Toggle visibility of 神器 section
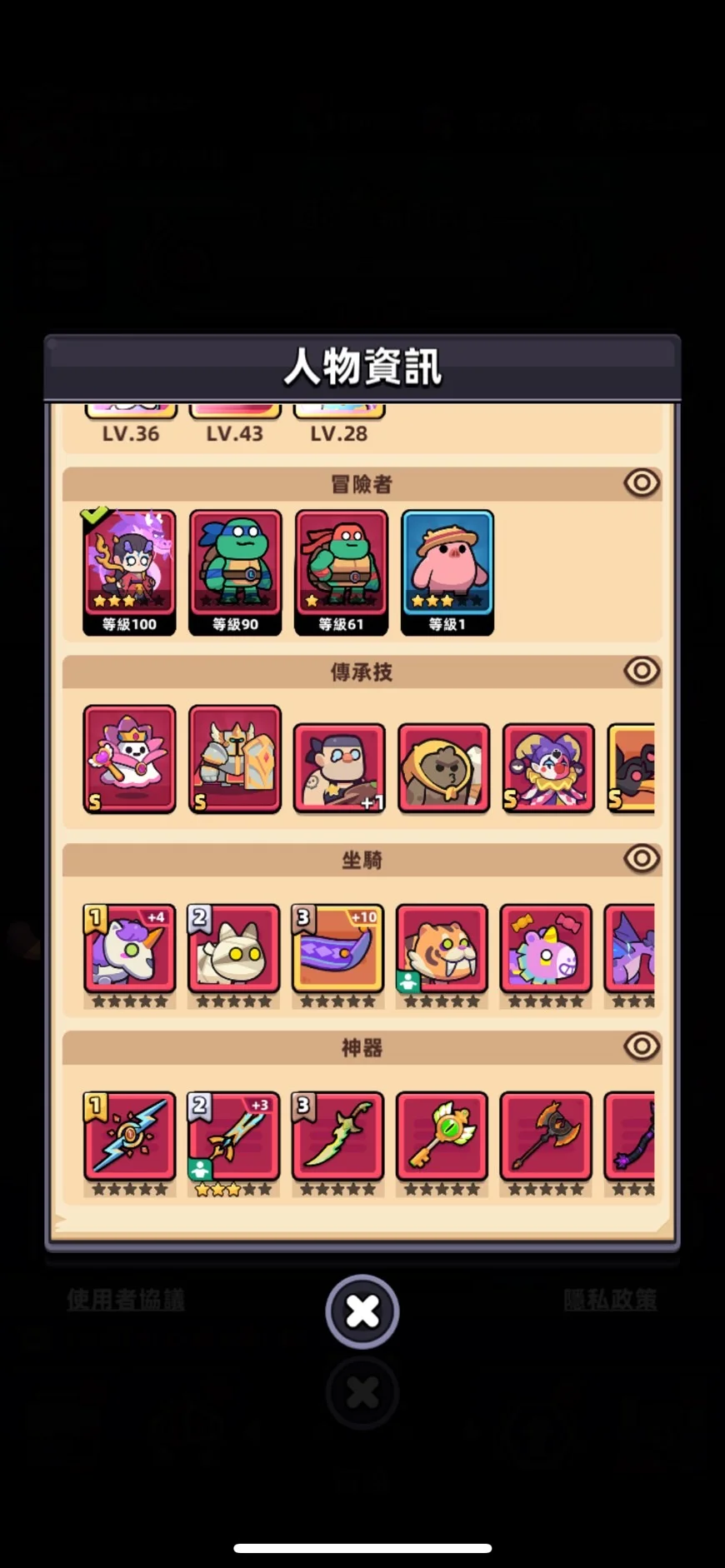This screenshot has height=1568, width=725. coord(642,1046)
